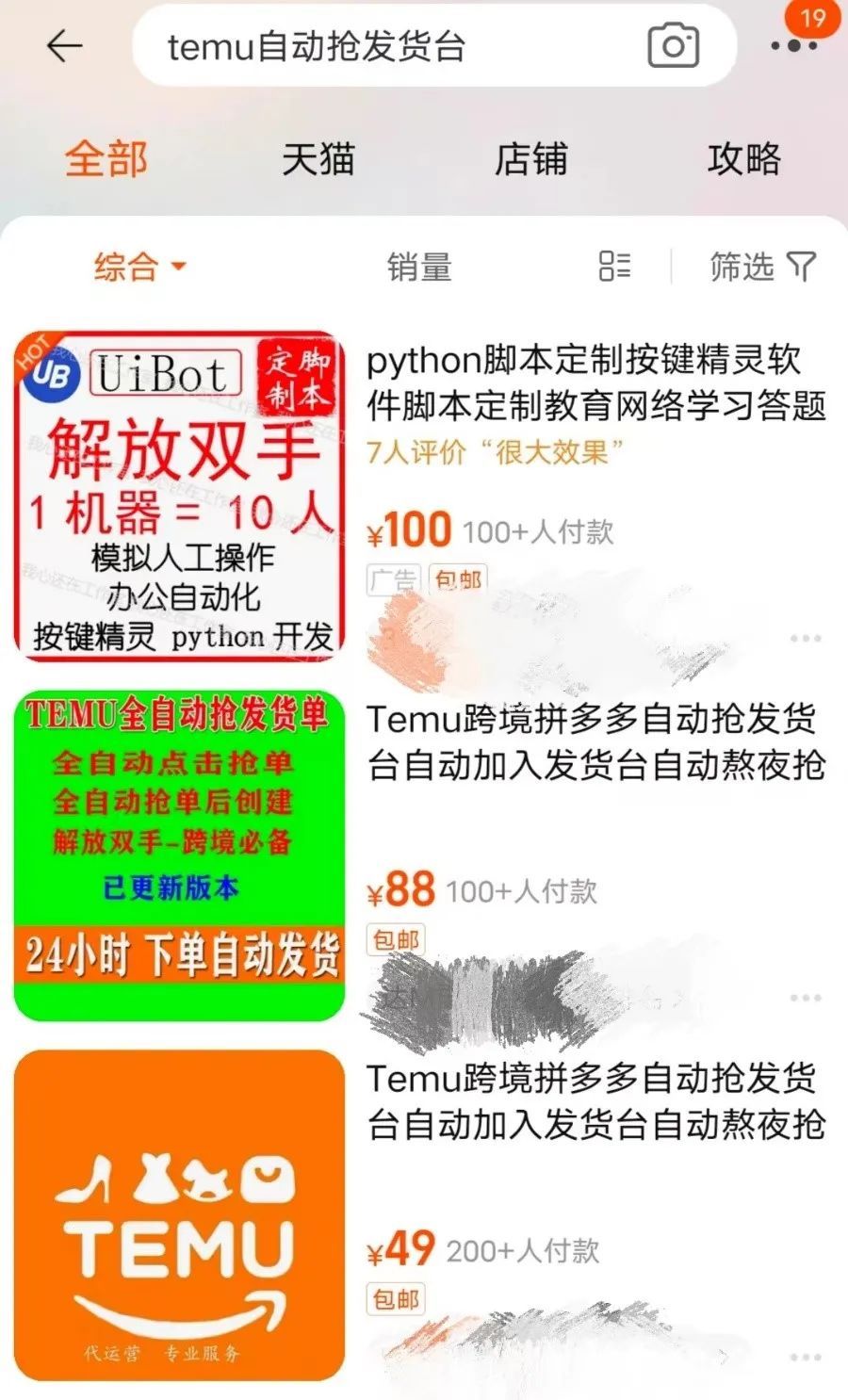848x1400 pixels.
Task: Toggle the grid view layout icon
Action: 613,269
